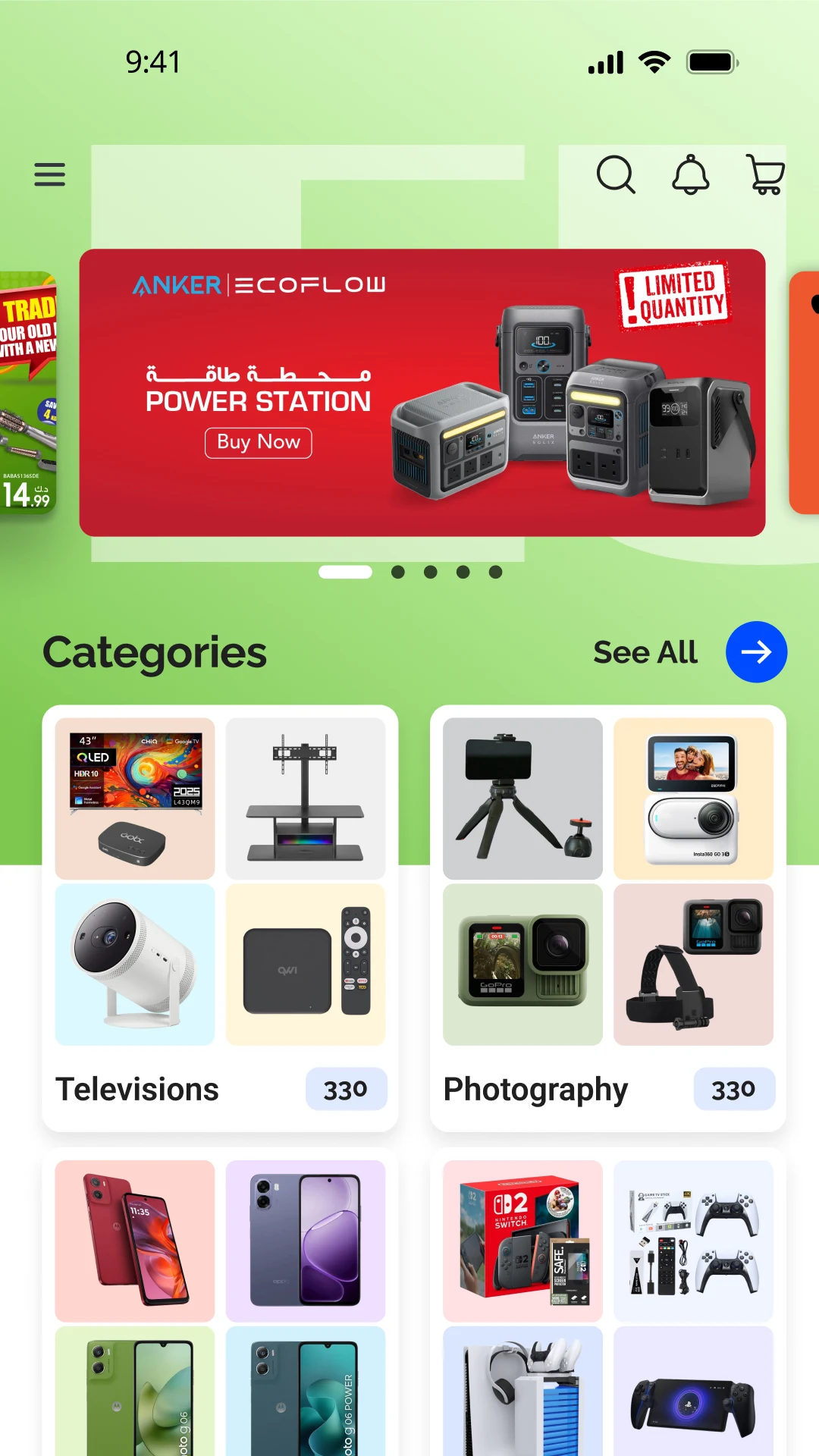The height and width of the screenshot is (1456, 819).
Task: Tap See All categories link
Action: click(x=645, y=652)
